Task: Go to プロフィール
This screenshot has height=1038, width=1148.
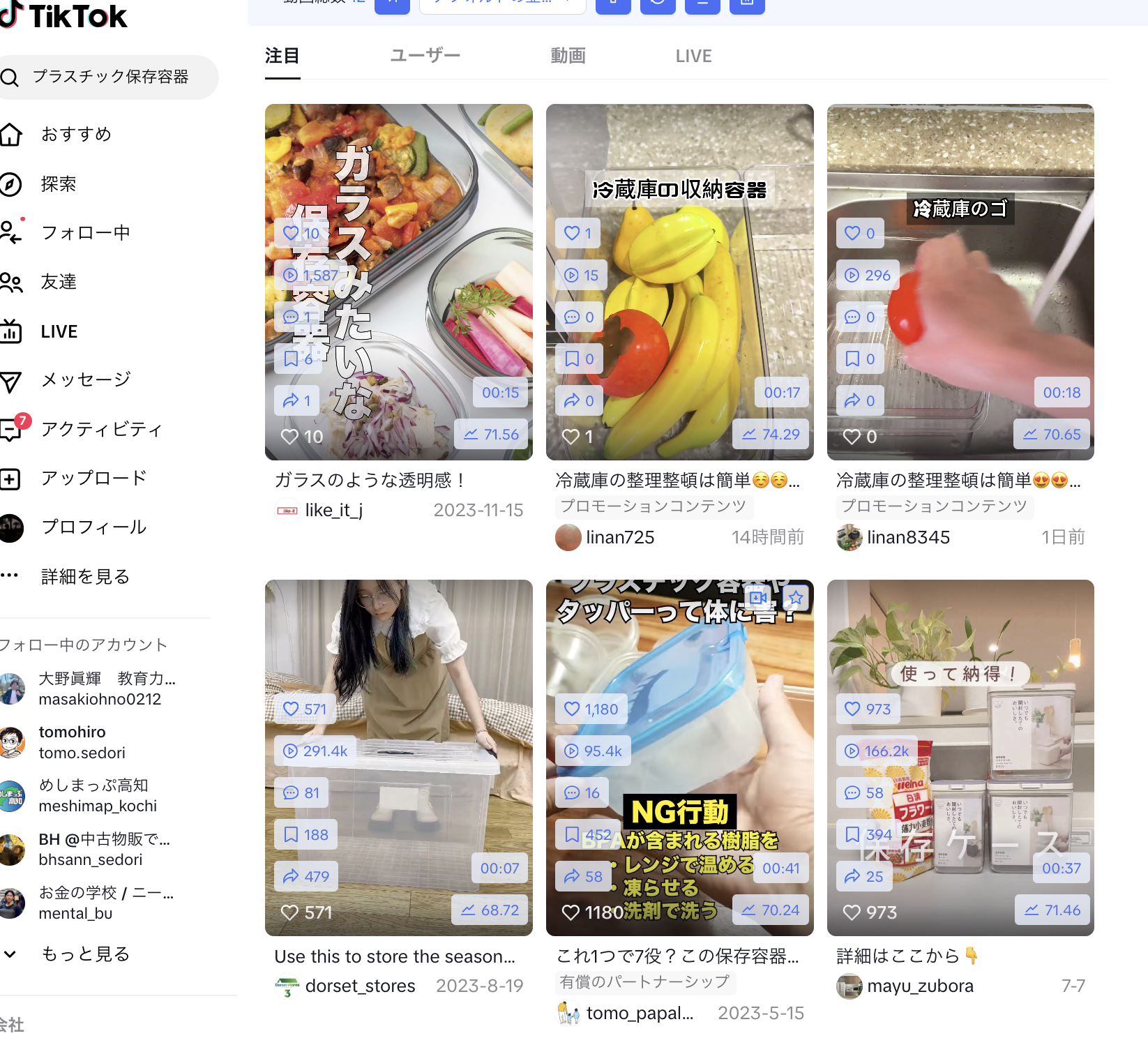Action: (x=93, y=527)
